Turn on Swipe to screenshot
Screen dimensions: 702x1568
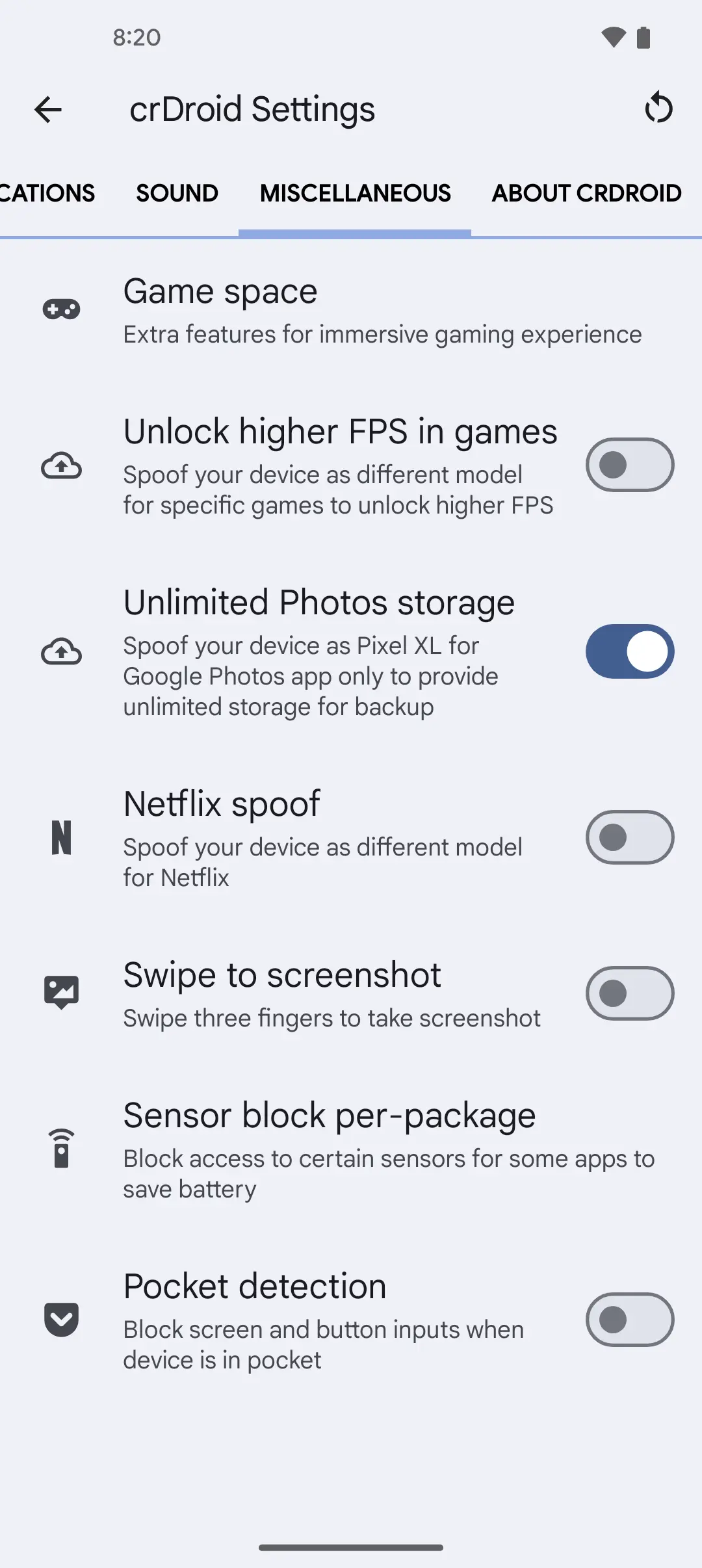click(x=629, y=993)
